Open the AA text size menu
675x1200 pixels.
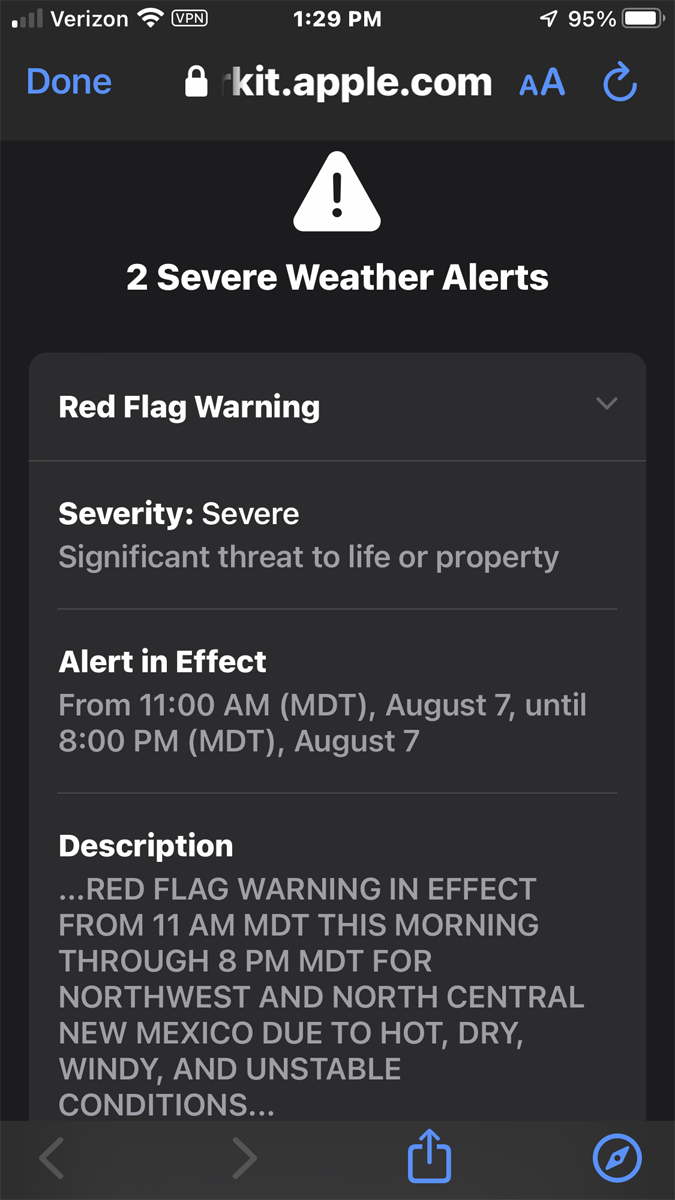coord(542,84)
